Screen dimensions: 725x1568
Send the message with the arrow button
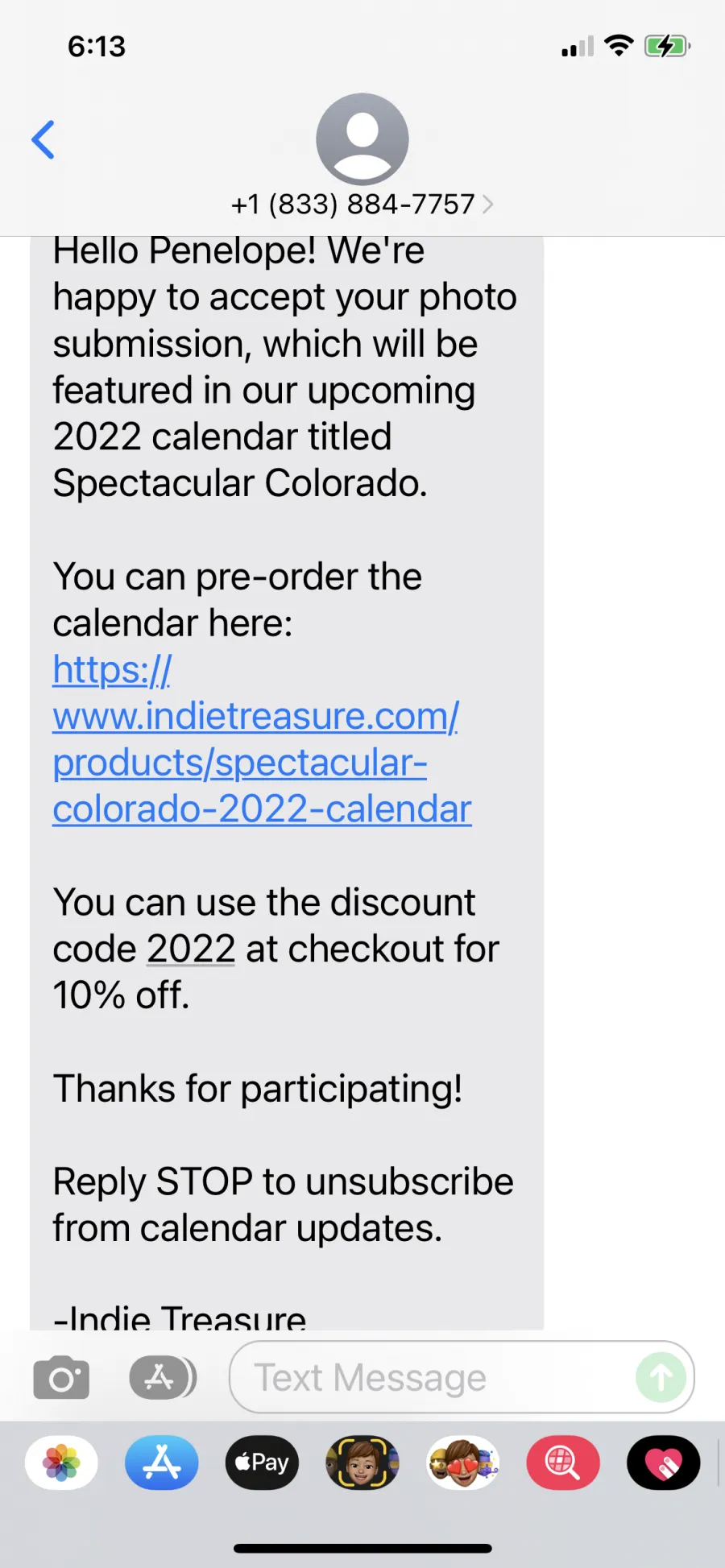[x=661, y=1377]
